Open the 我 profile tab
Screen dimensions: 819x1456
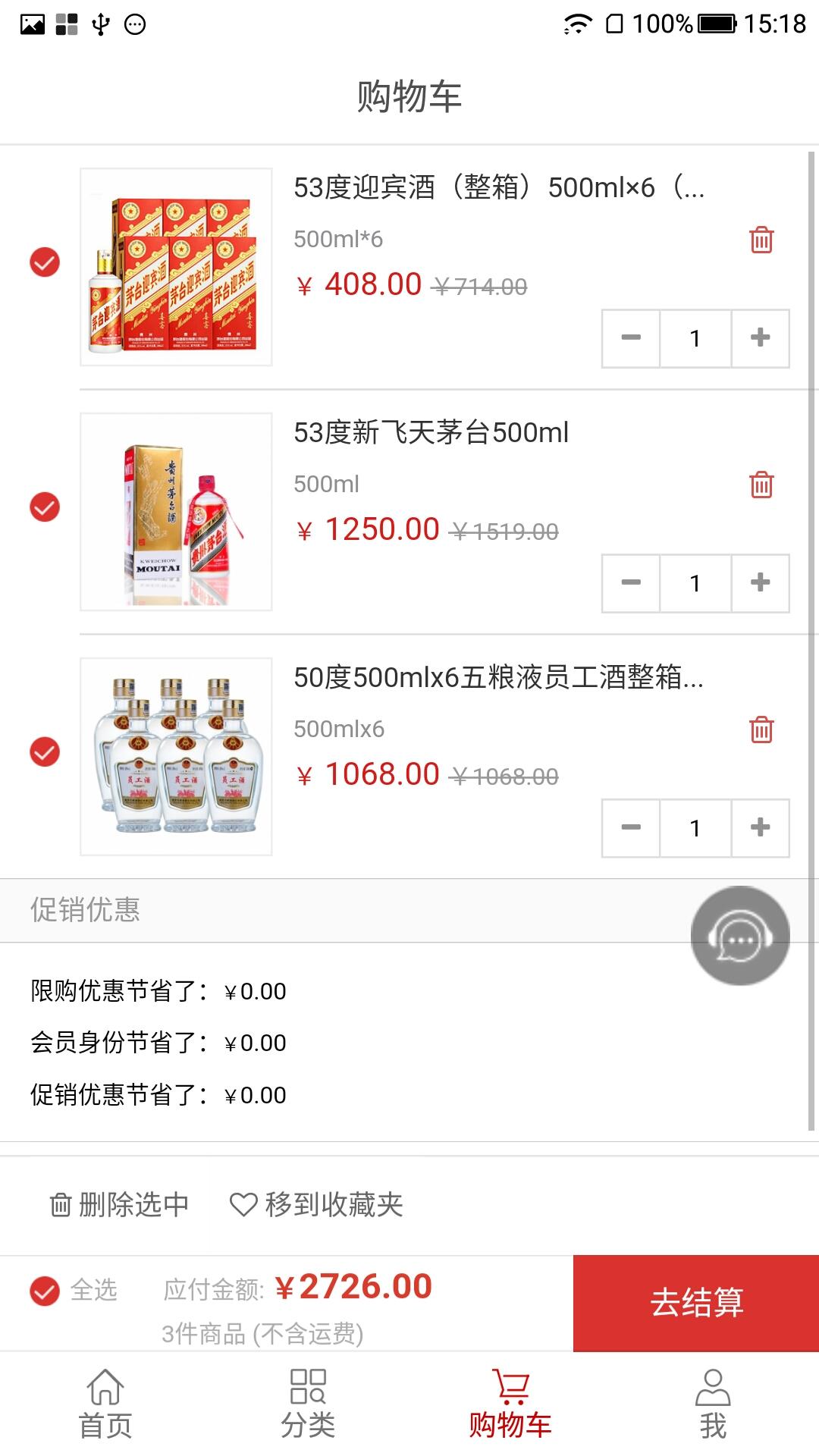point(713,1404)
